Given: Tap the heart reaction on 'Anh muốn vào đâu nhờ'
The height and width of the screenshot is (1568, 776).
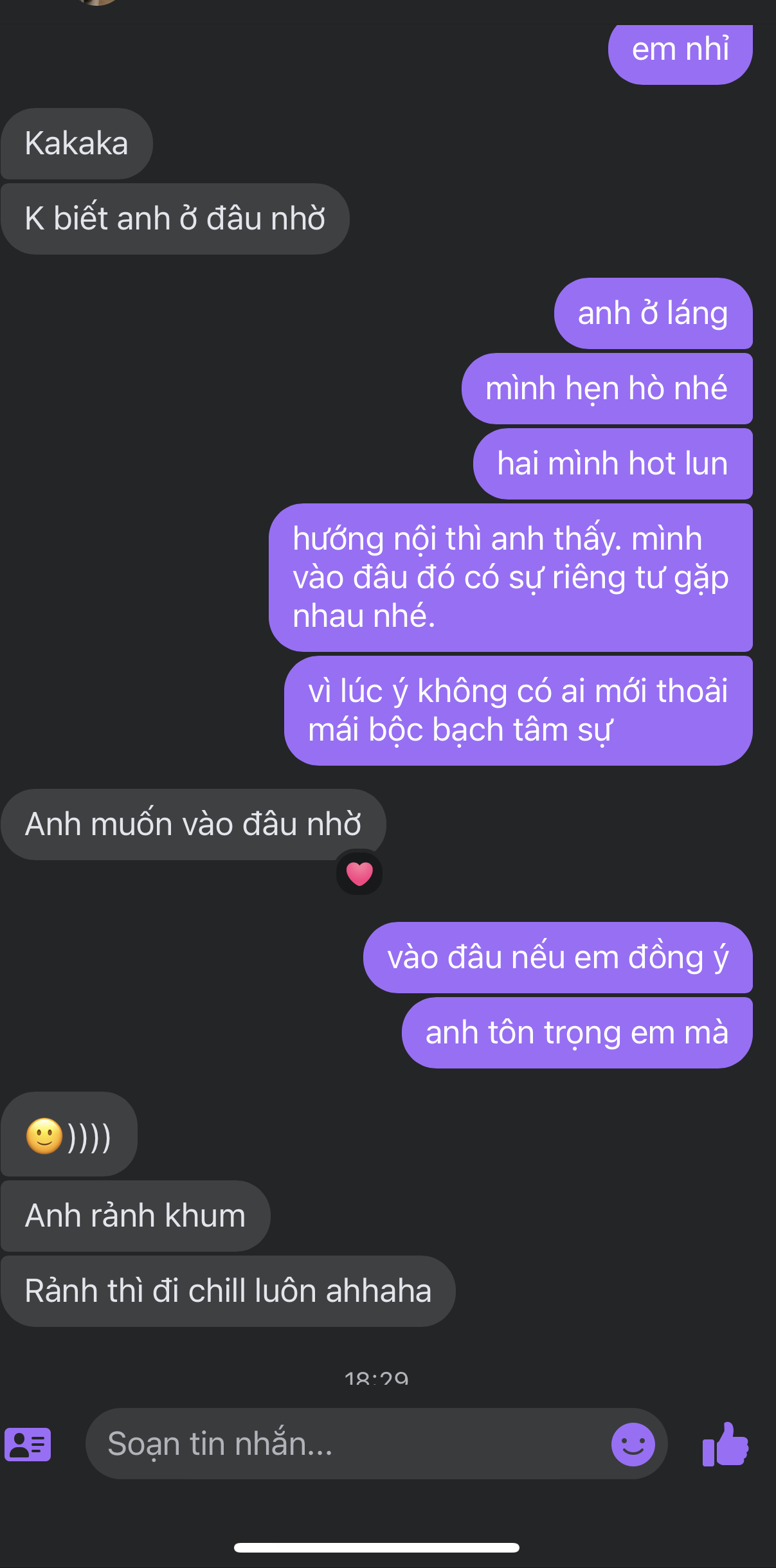Looking at the screenshot, I should pyautogui.click(x=359, y=874).
